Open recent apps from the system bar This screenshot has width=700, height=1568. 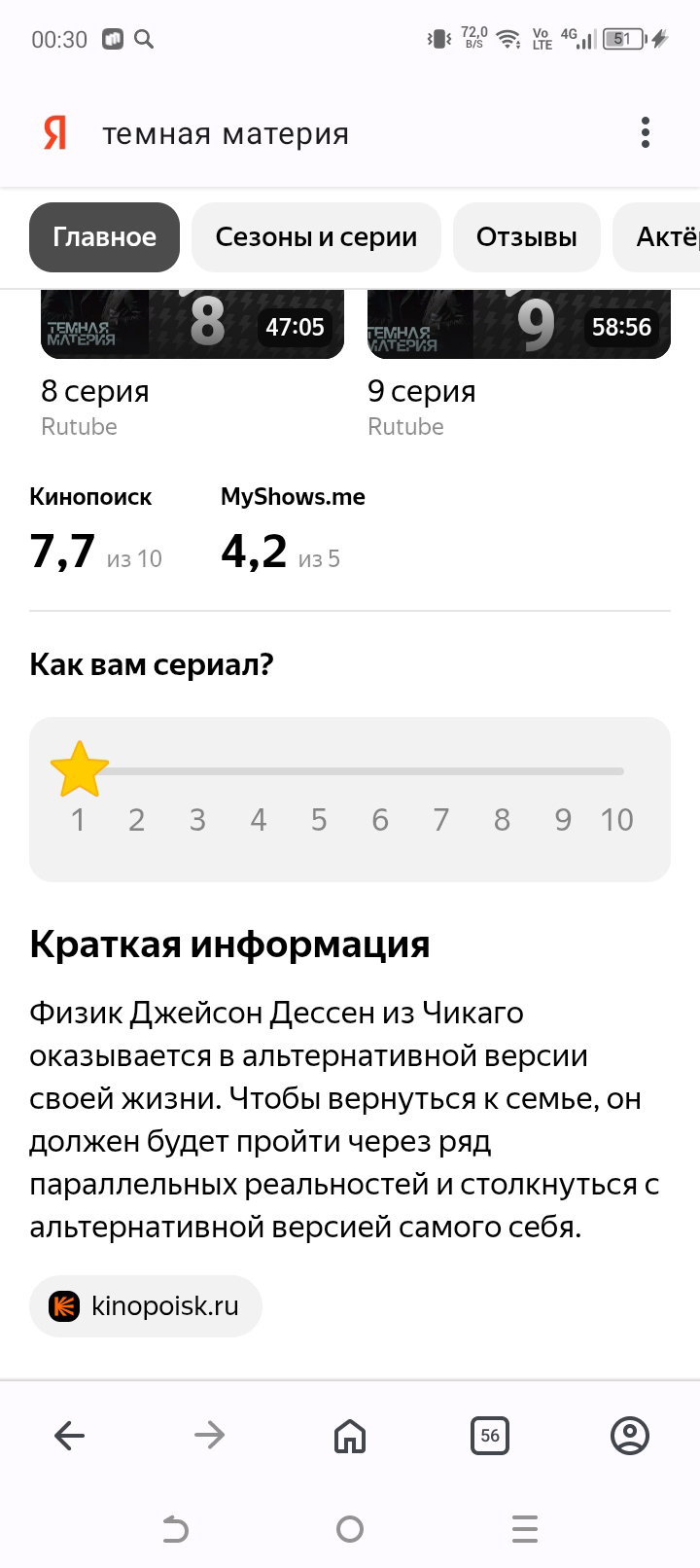525,1529
